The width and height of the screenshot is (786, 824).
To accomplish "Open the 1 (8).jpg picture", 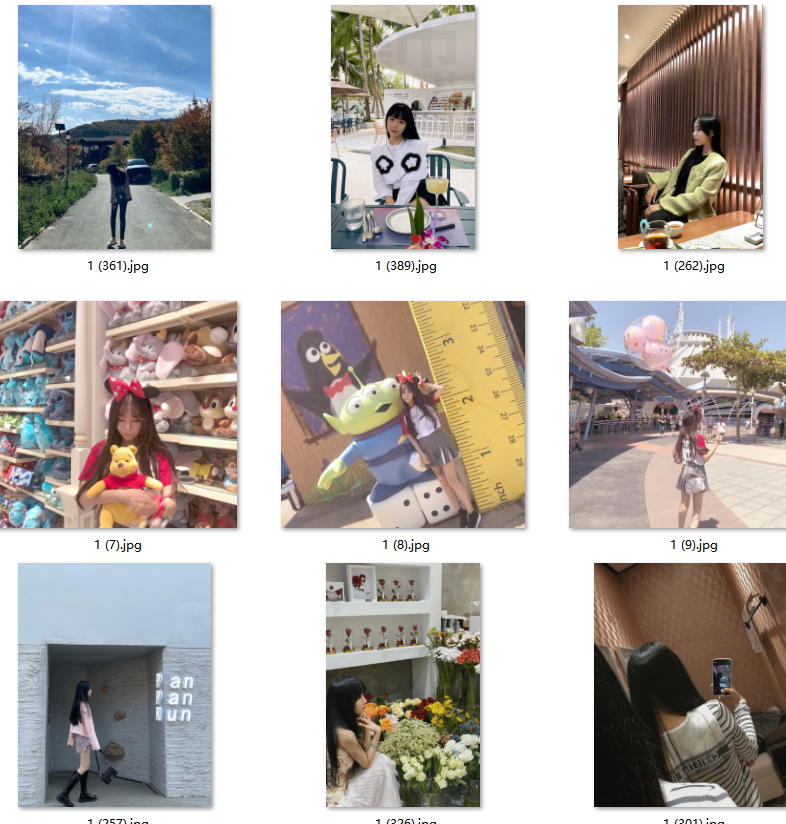I will (x=403, y=415).
